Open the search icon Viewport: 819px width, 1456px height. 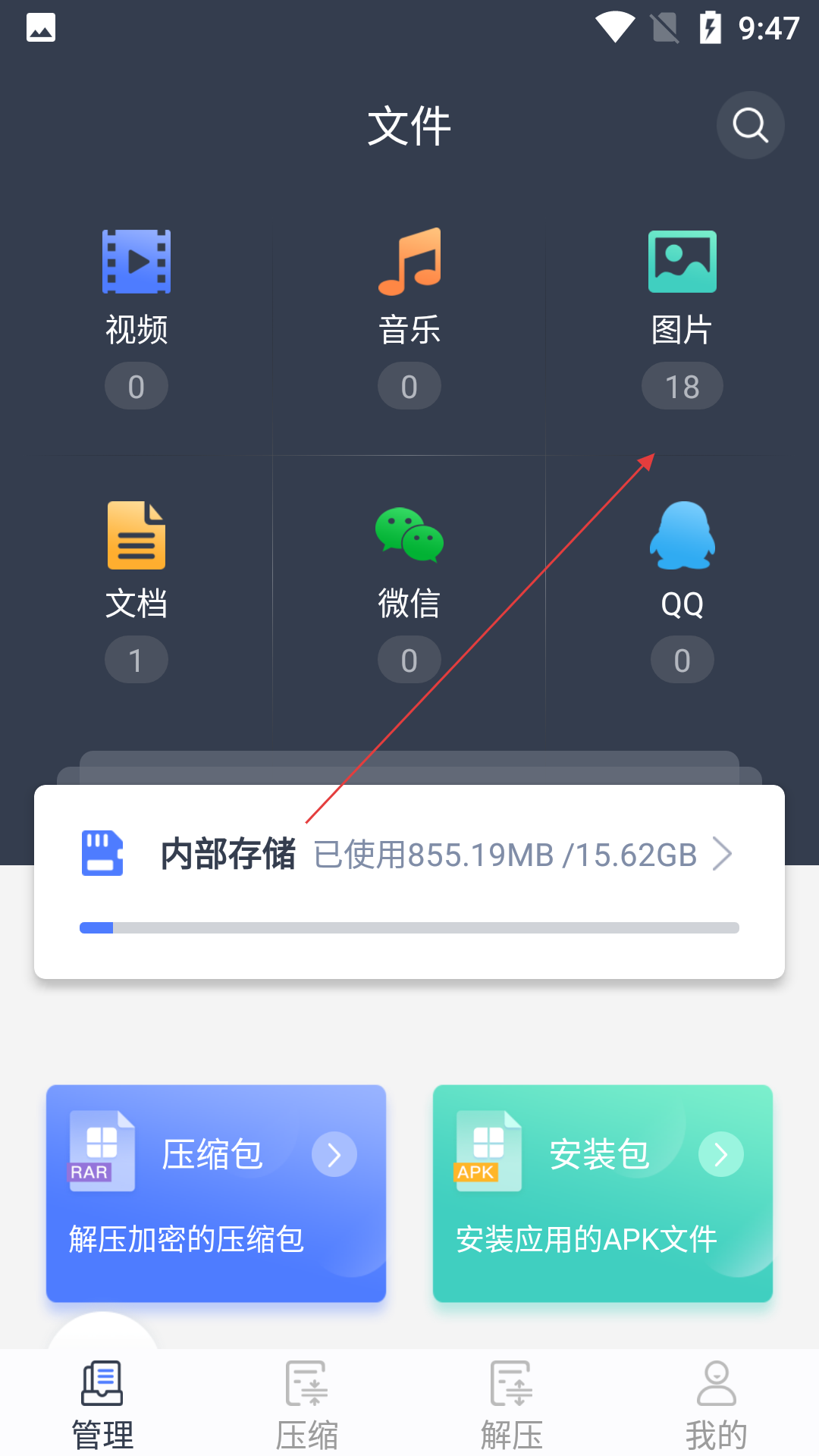tap(750, 125)
